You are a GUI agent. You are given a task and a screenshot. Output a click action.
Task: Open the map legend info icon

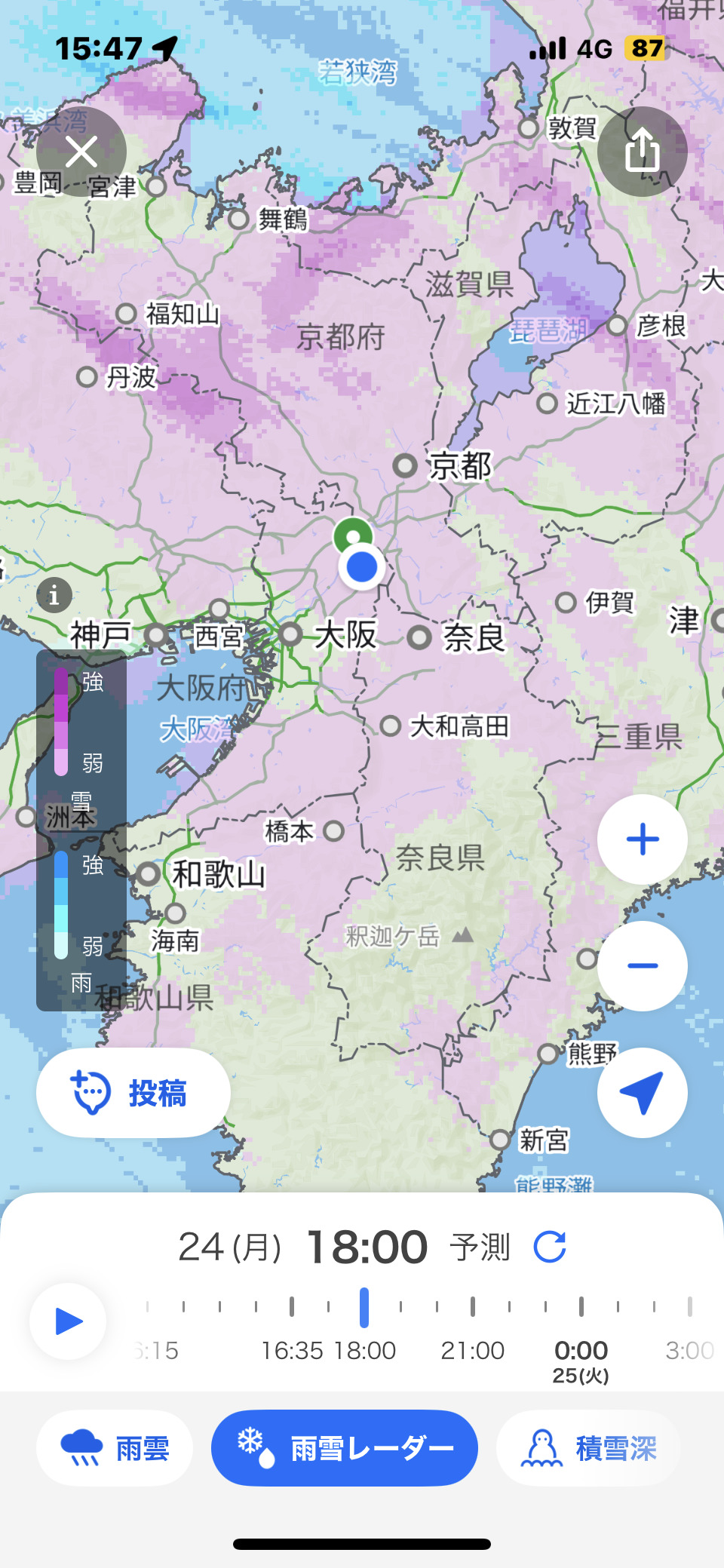point(54,595)
